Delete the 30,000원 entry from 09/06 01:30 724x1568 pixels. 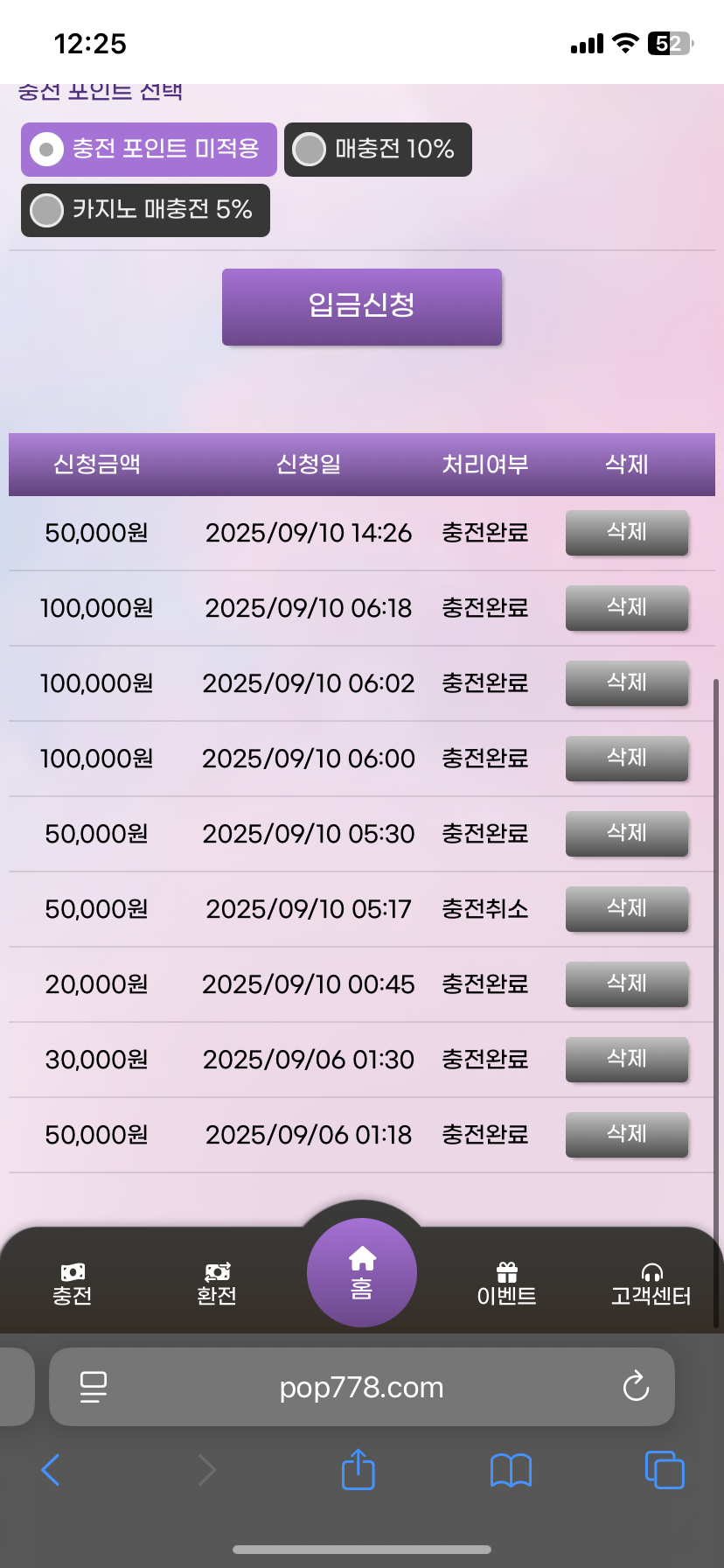coord(627,1060)
